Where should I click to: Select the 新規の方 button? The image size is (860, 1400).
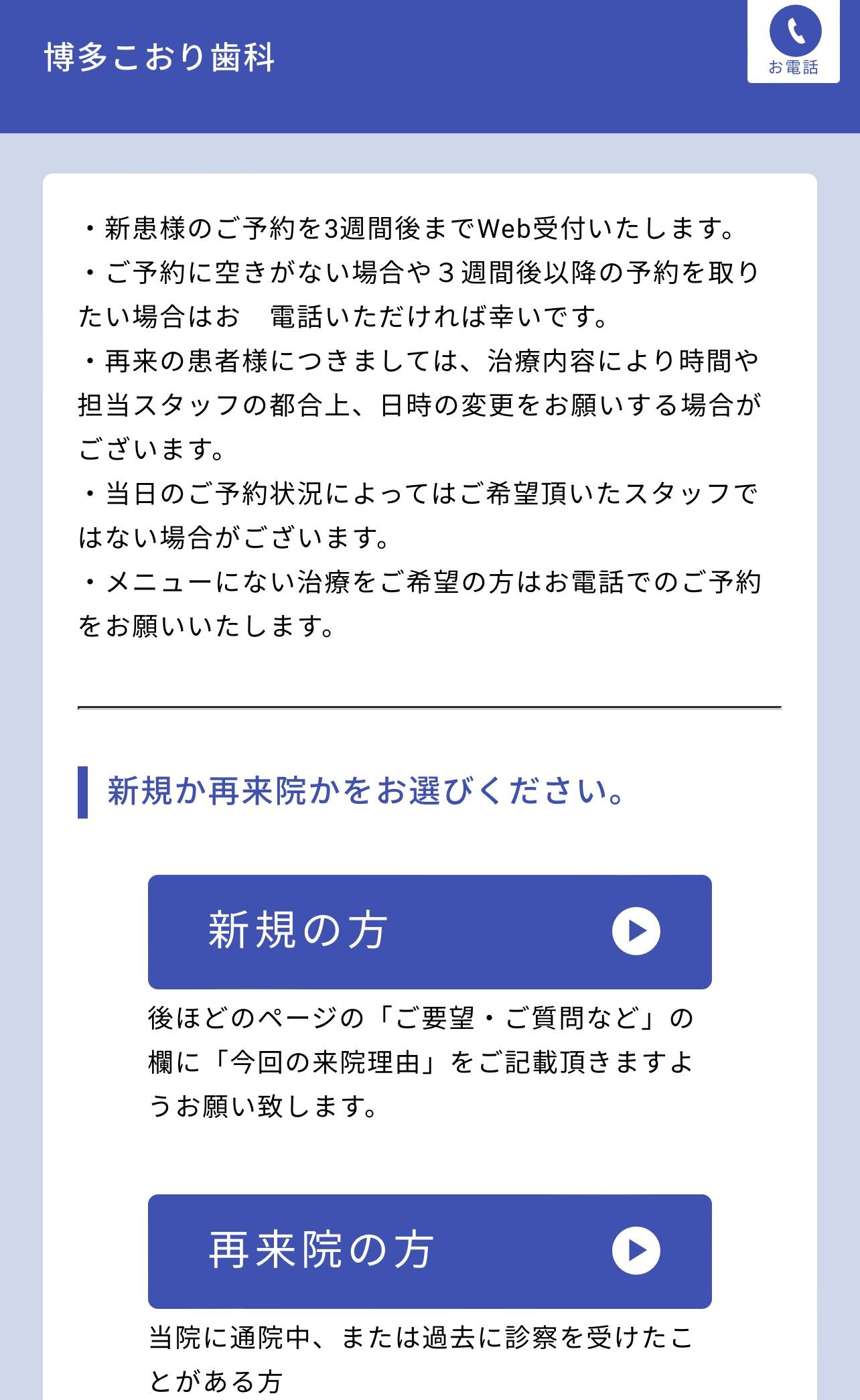click(x=429, y=931)
